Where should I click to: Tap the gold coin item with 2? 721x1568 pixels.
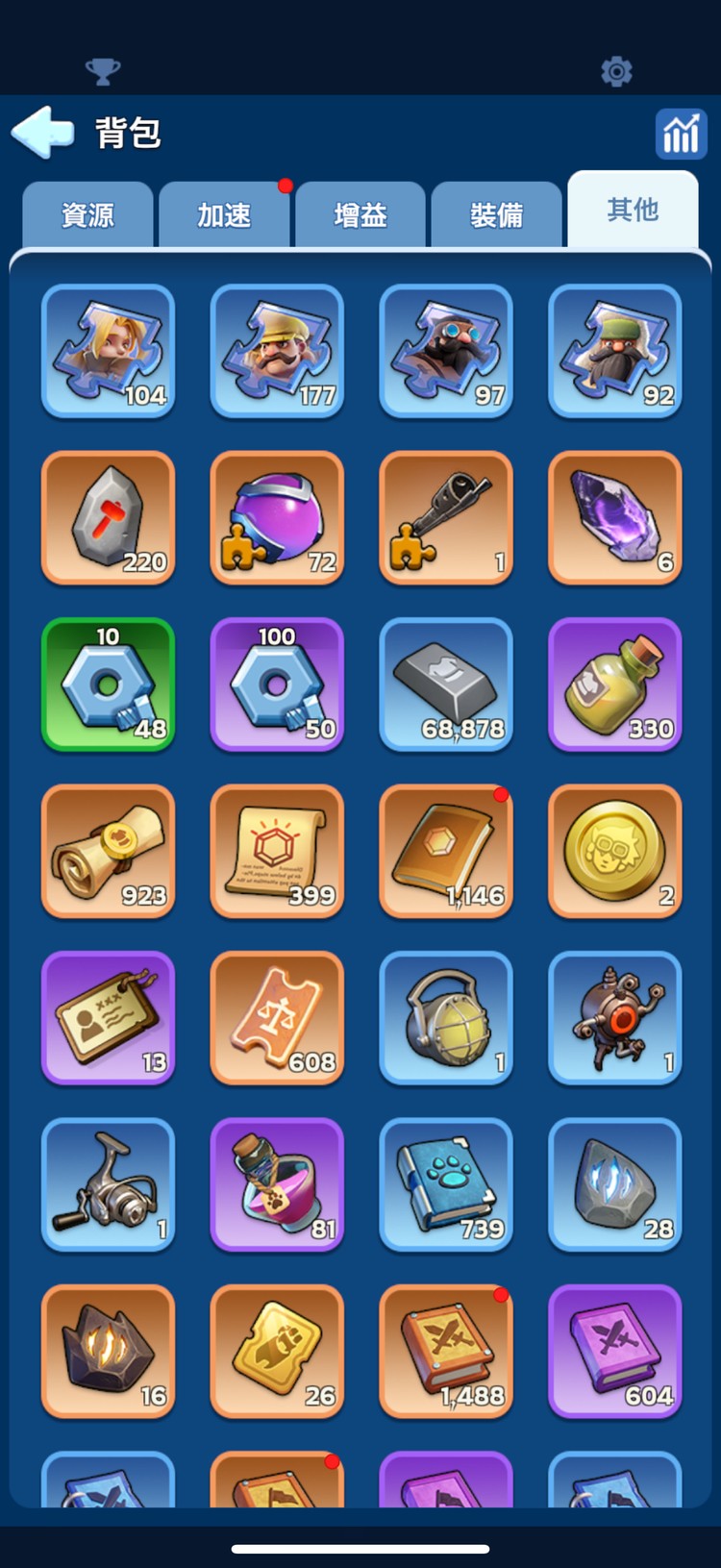coord(615,851)
